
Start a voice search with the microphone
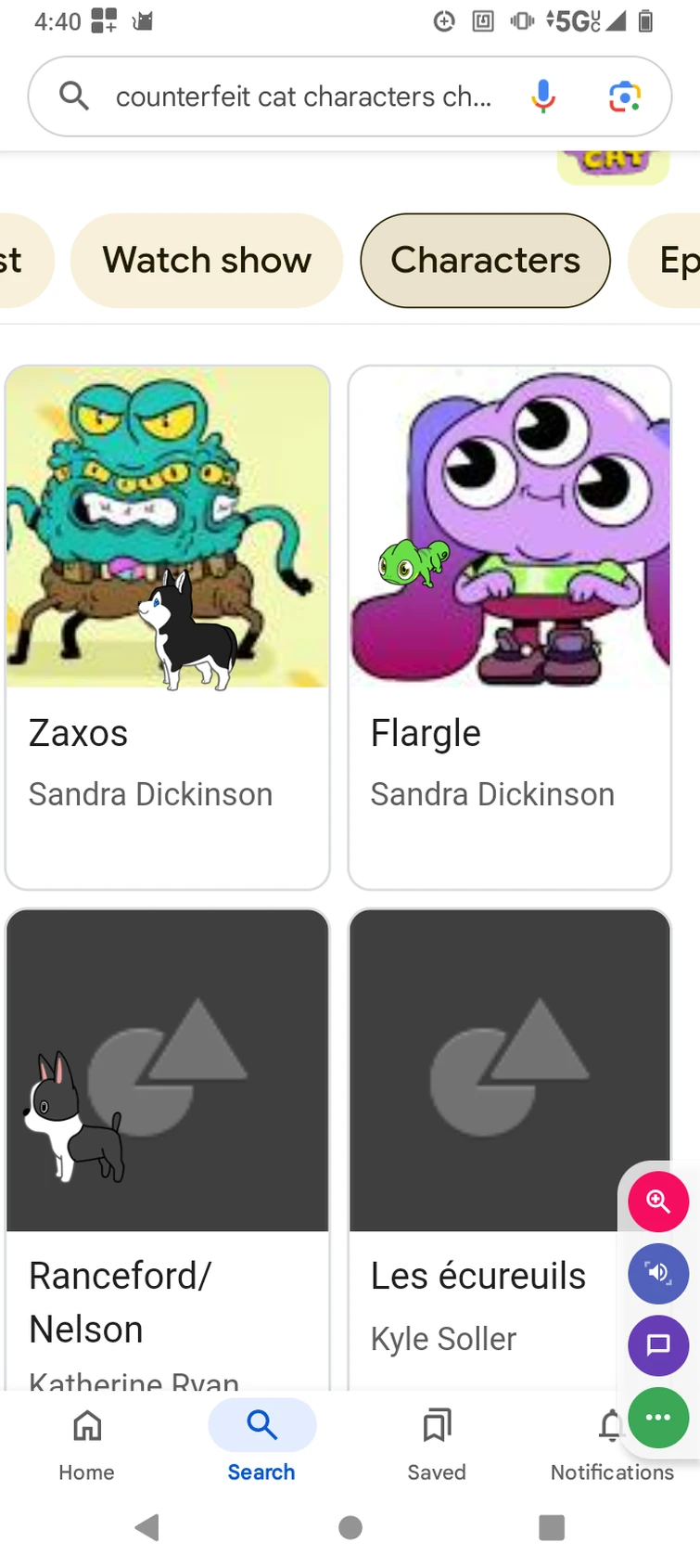pyautogui.click(x=543, y=96)
